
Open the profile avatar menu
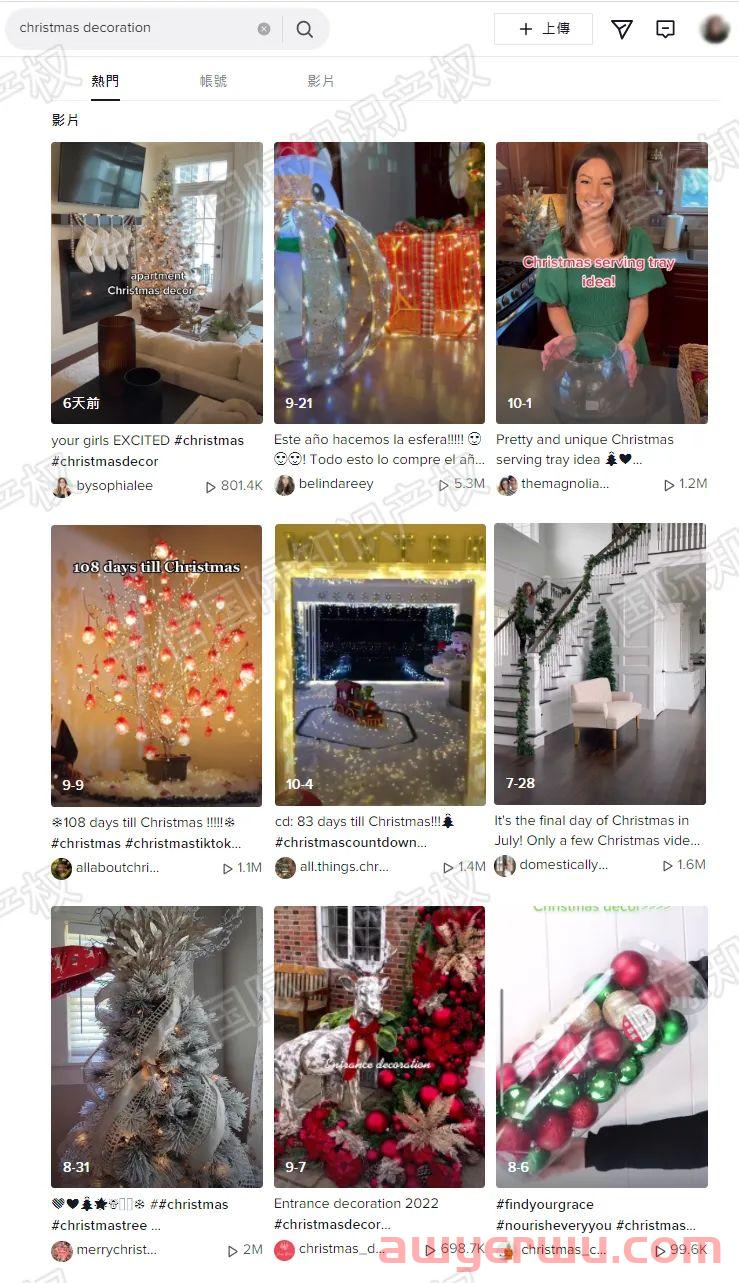[x=714, y=29]
